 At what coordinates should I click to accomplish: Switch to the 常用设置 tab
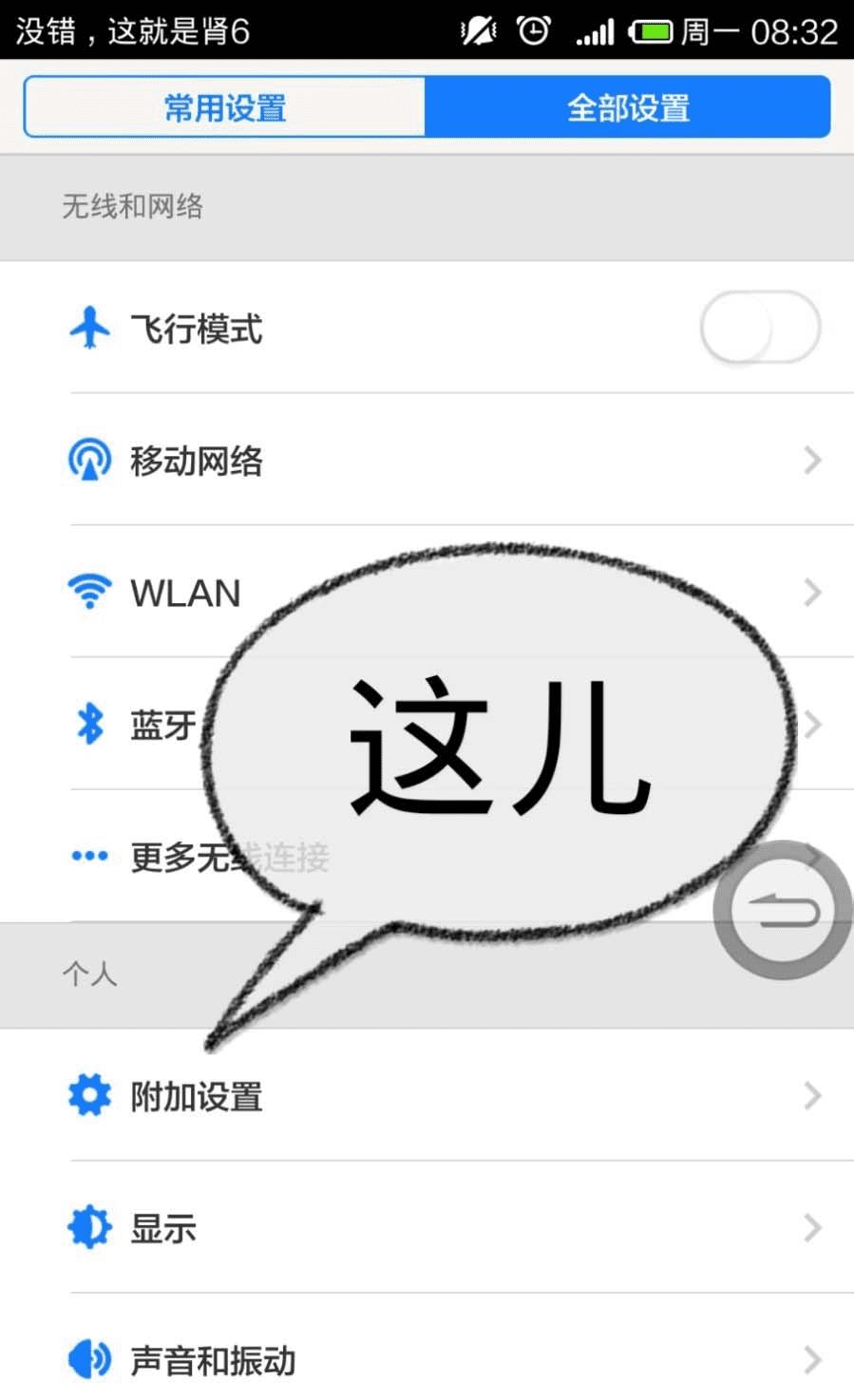[224, 107]
